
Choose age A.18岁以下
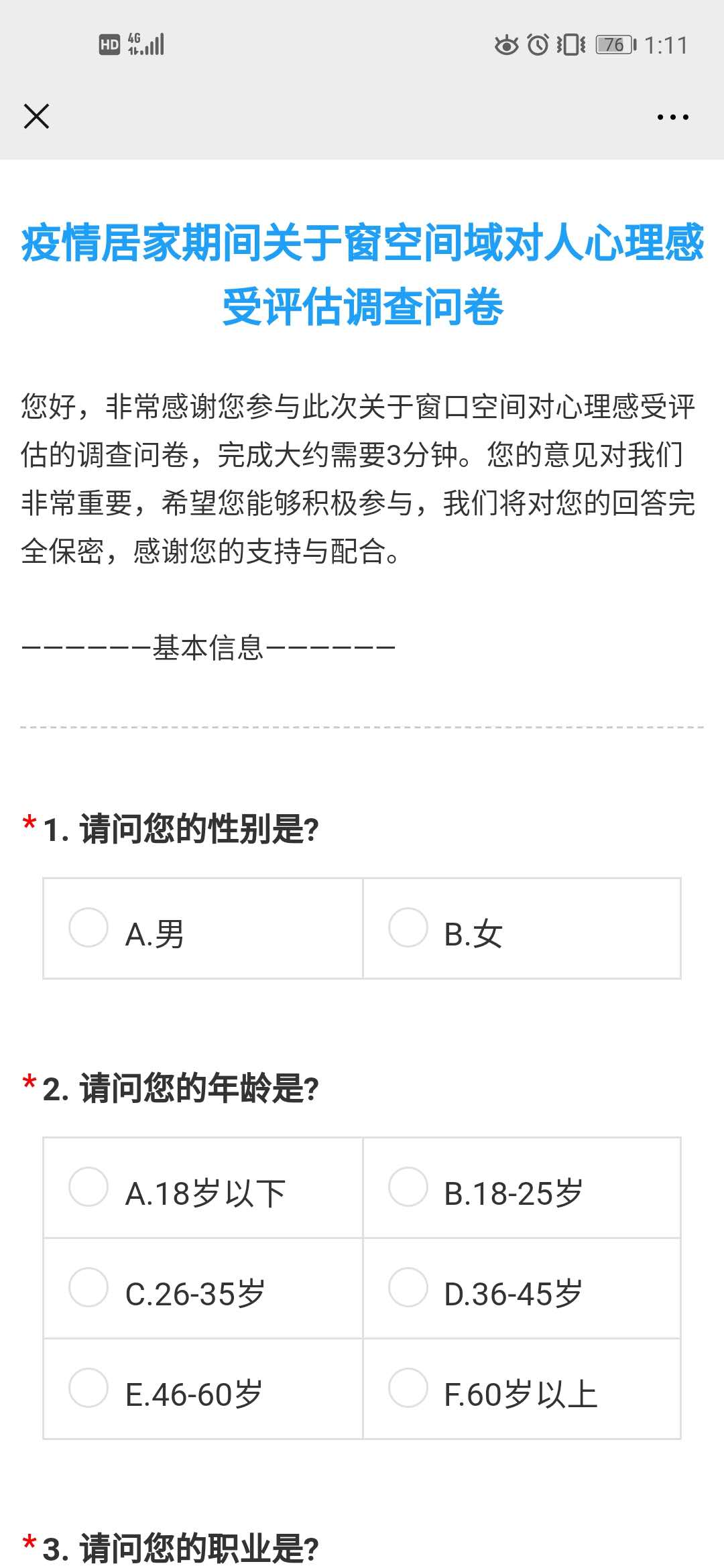point(88,1187)
